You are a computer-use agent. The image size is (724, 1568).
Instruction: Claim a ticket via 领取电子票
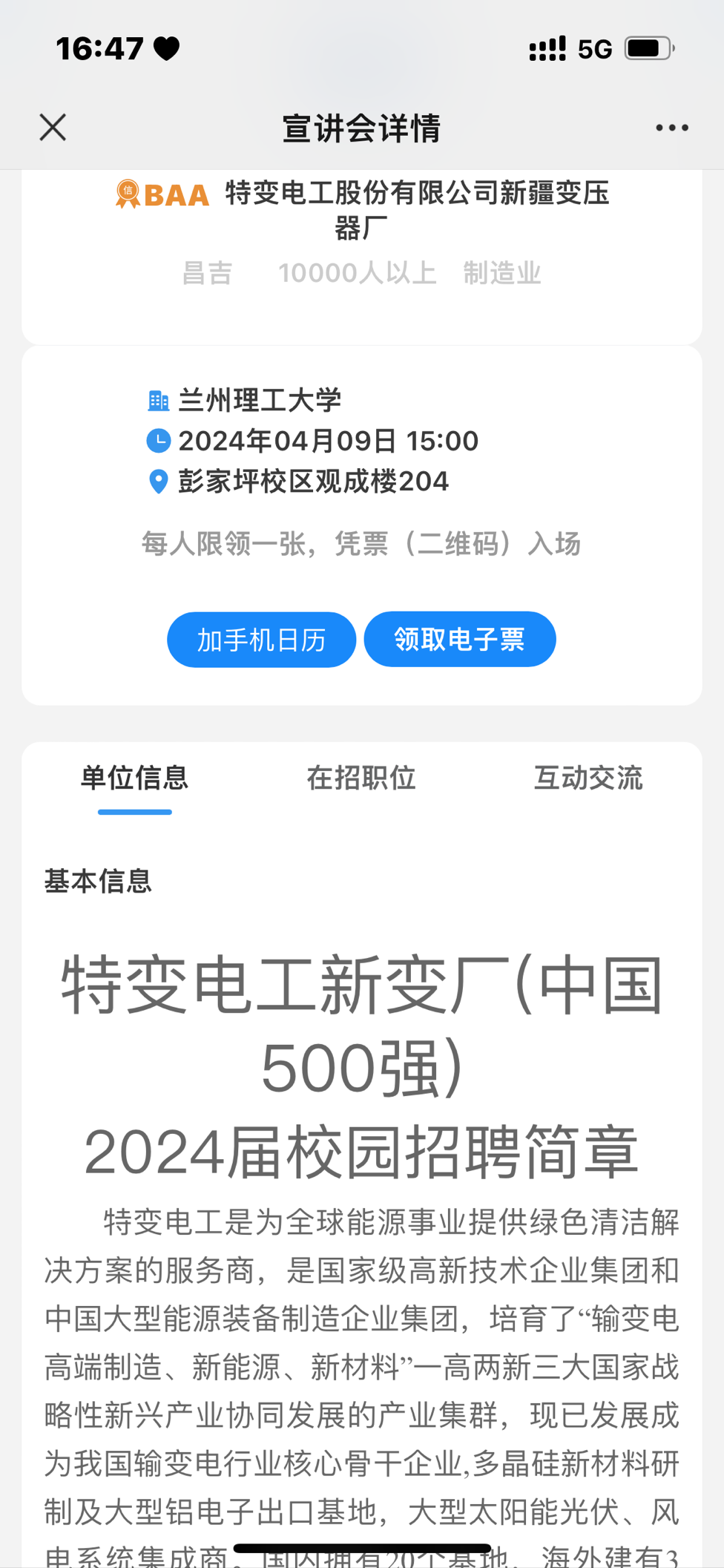pos(459,639)
